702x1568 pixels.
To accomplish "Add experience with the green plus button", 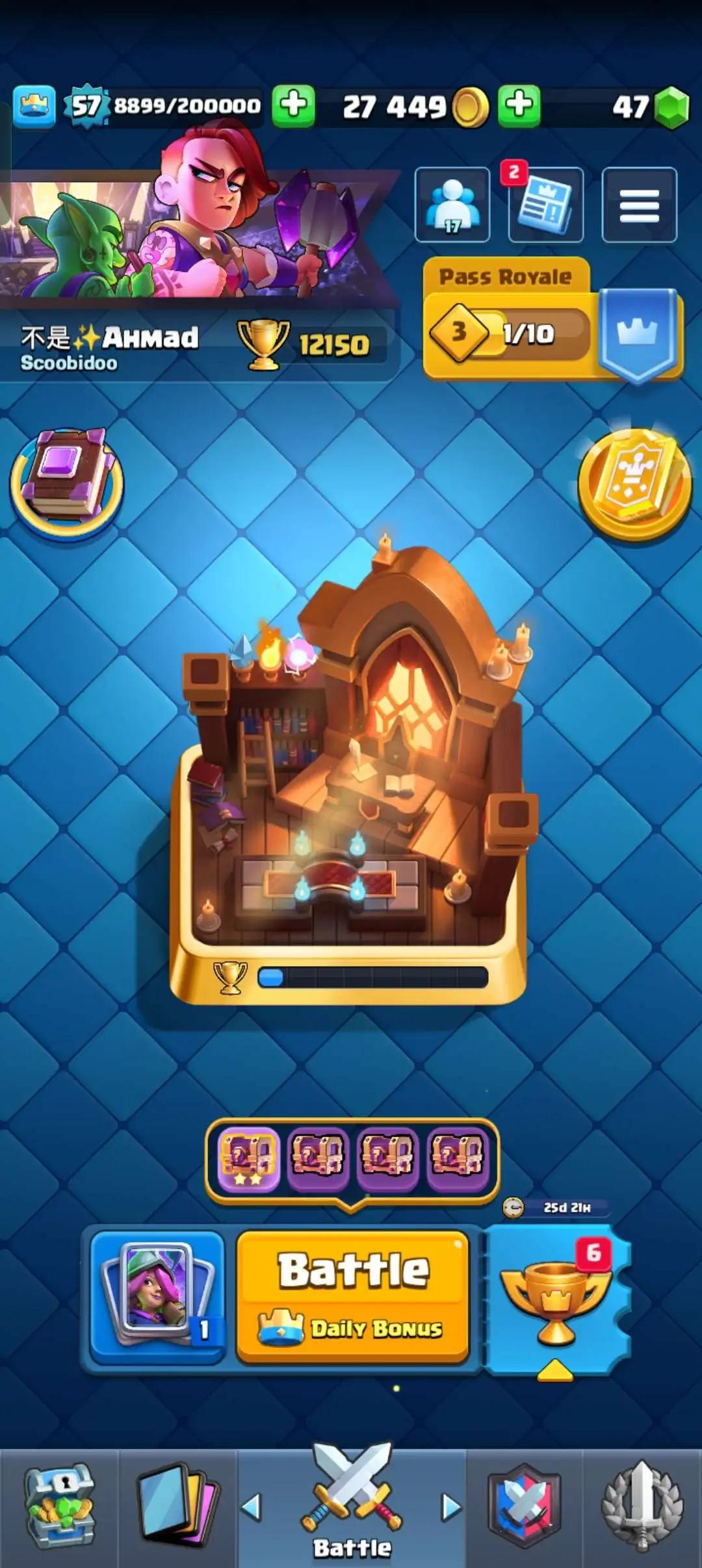I will pos(293,105).
